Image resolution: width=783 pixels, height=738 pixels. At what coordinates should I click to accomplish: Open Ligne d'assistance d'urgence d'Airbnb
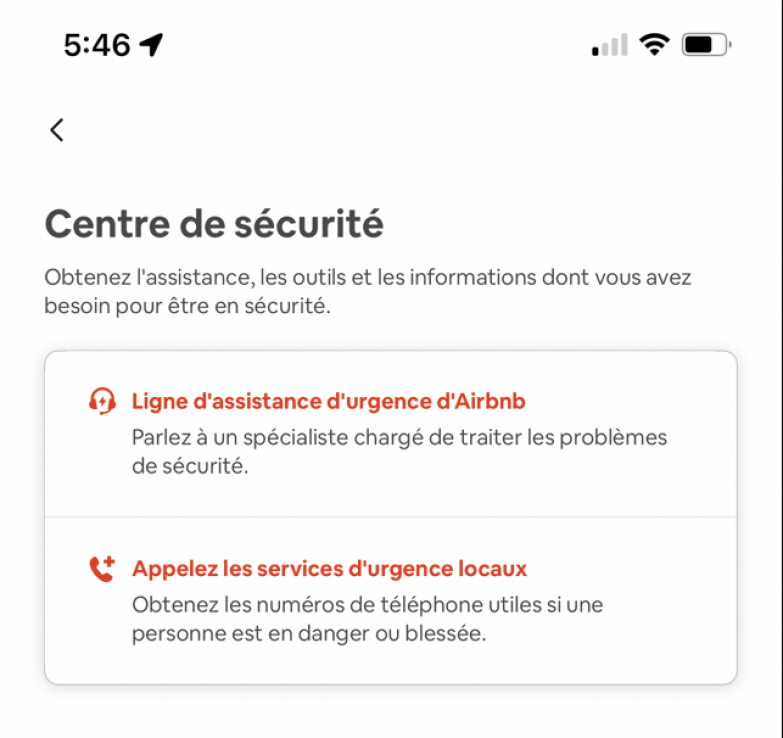click(328, 402)
